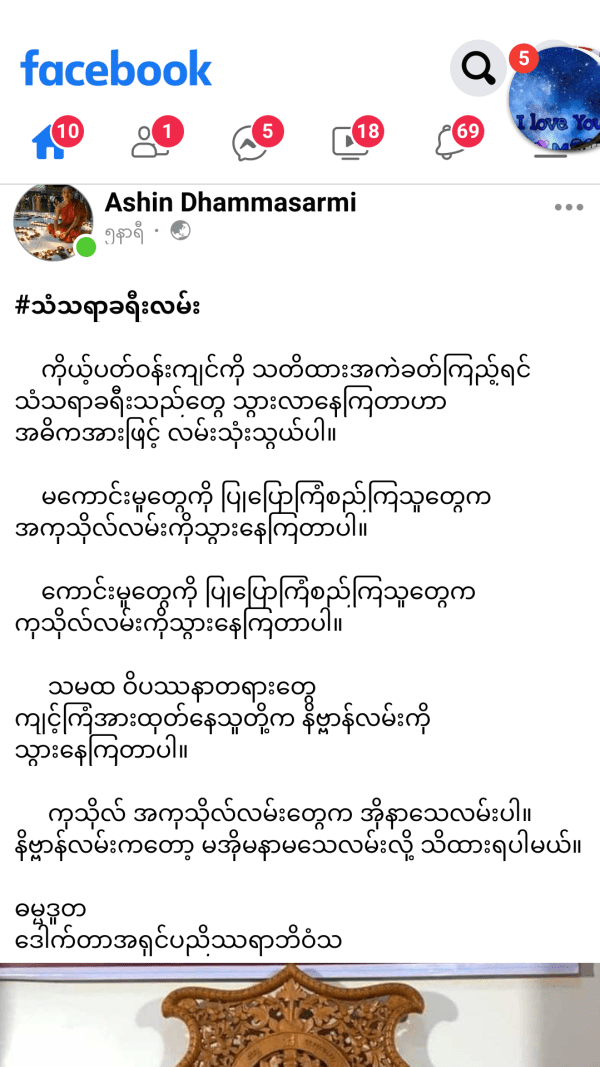The image size is (600, 1067).
Task: Open the post's three-dot options menu
Action: pyautogui.click(x=568, y=208)
